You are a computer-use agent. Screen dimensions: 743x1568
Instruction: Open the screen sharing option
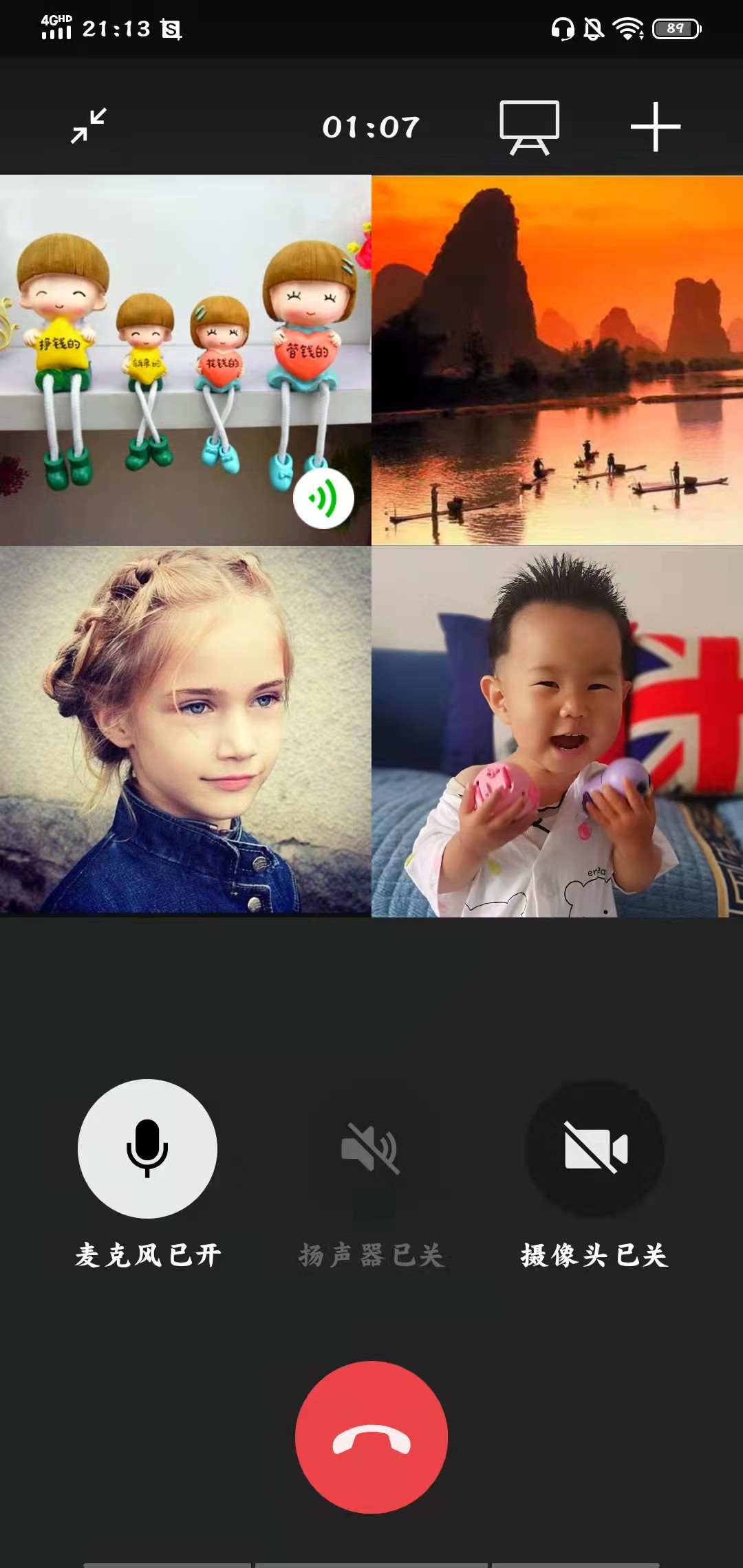click(x=529, y=127)
